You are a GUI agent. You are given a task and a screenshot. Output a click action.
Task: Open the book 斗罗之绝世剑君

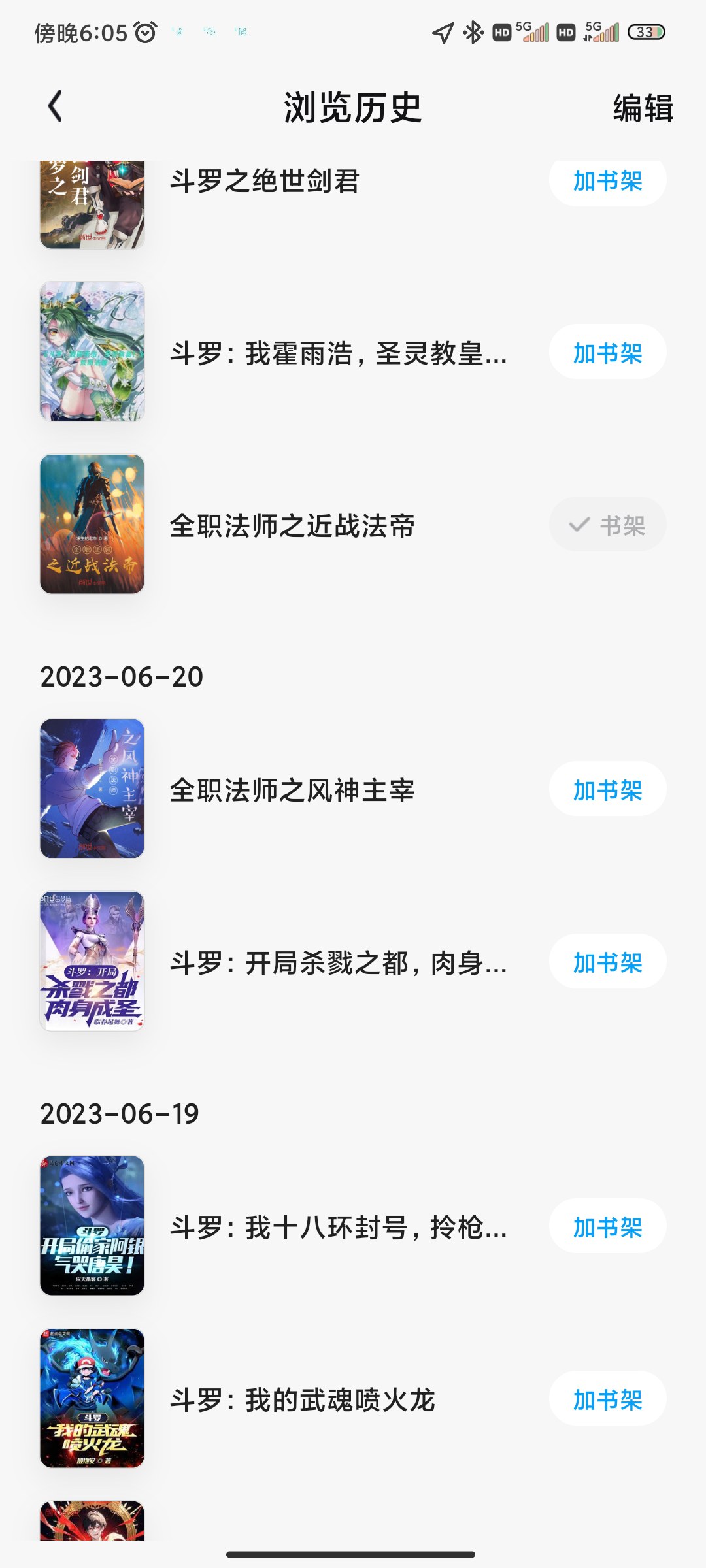[x=264, y=182]
